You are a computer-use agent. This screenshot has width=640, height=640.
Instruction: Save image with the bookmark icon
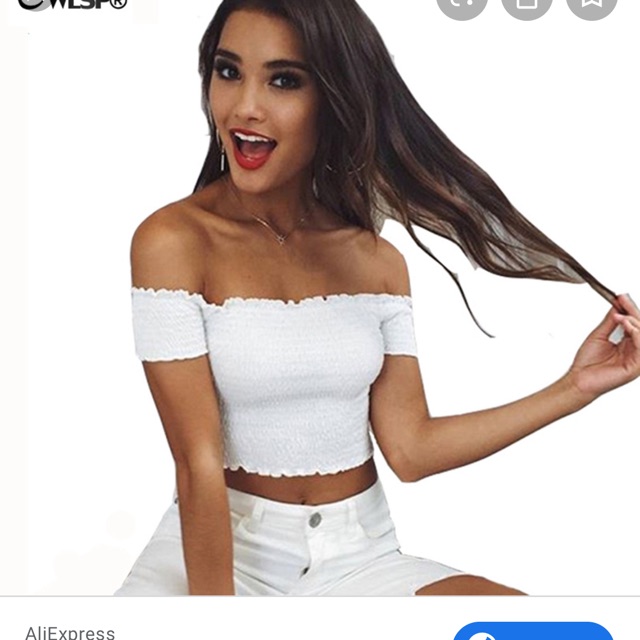click(591, 4)
